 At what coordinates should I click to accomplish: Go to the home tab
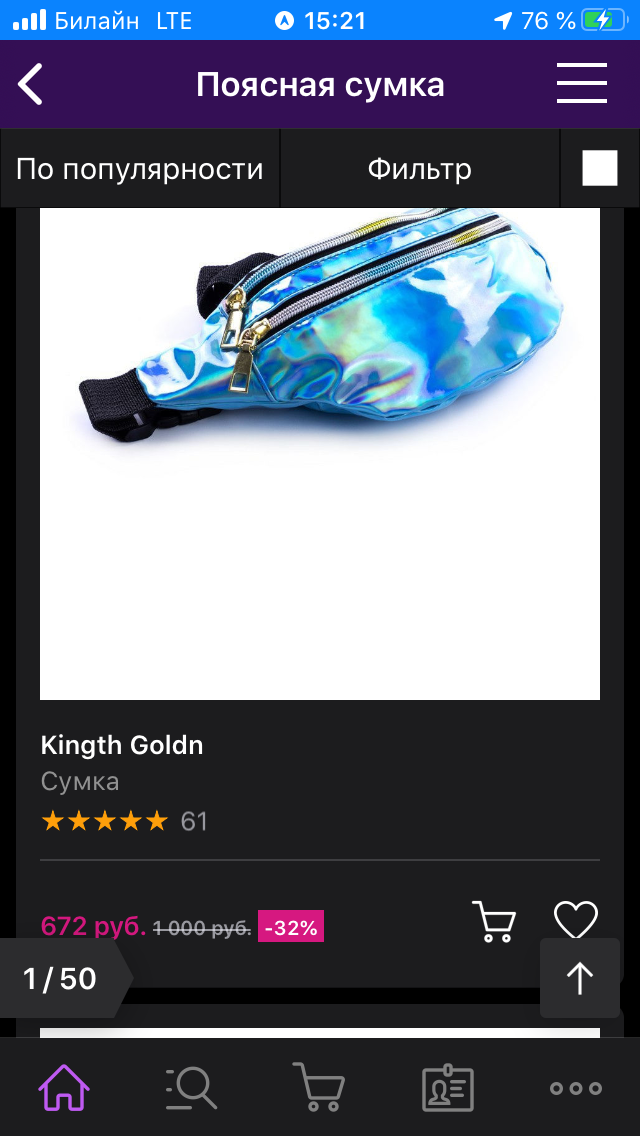point(64,1087)
